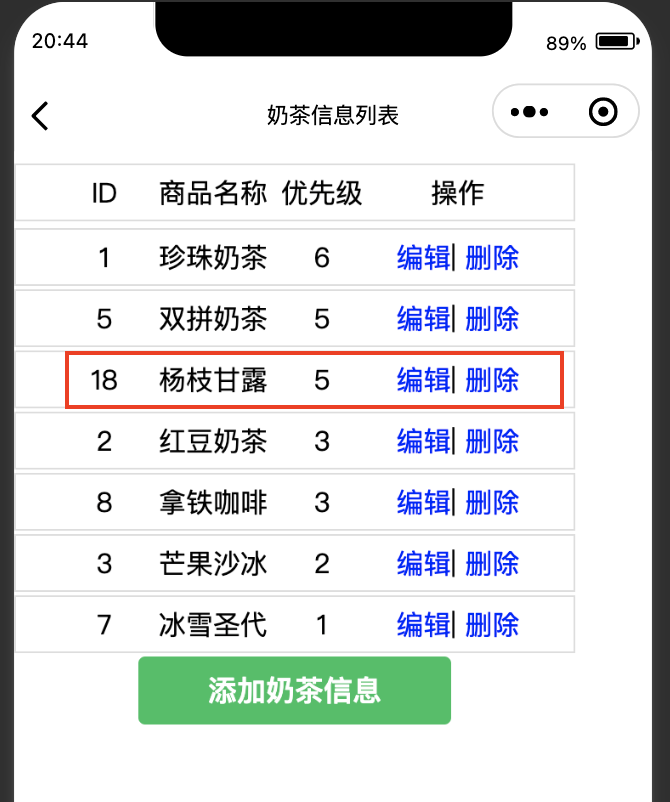670x802 pixels.
Task: Delete the 芒果沙冰 entry
Action: pyautogui.click(x=492, y=564)
